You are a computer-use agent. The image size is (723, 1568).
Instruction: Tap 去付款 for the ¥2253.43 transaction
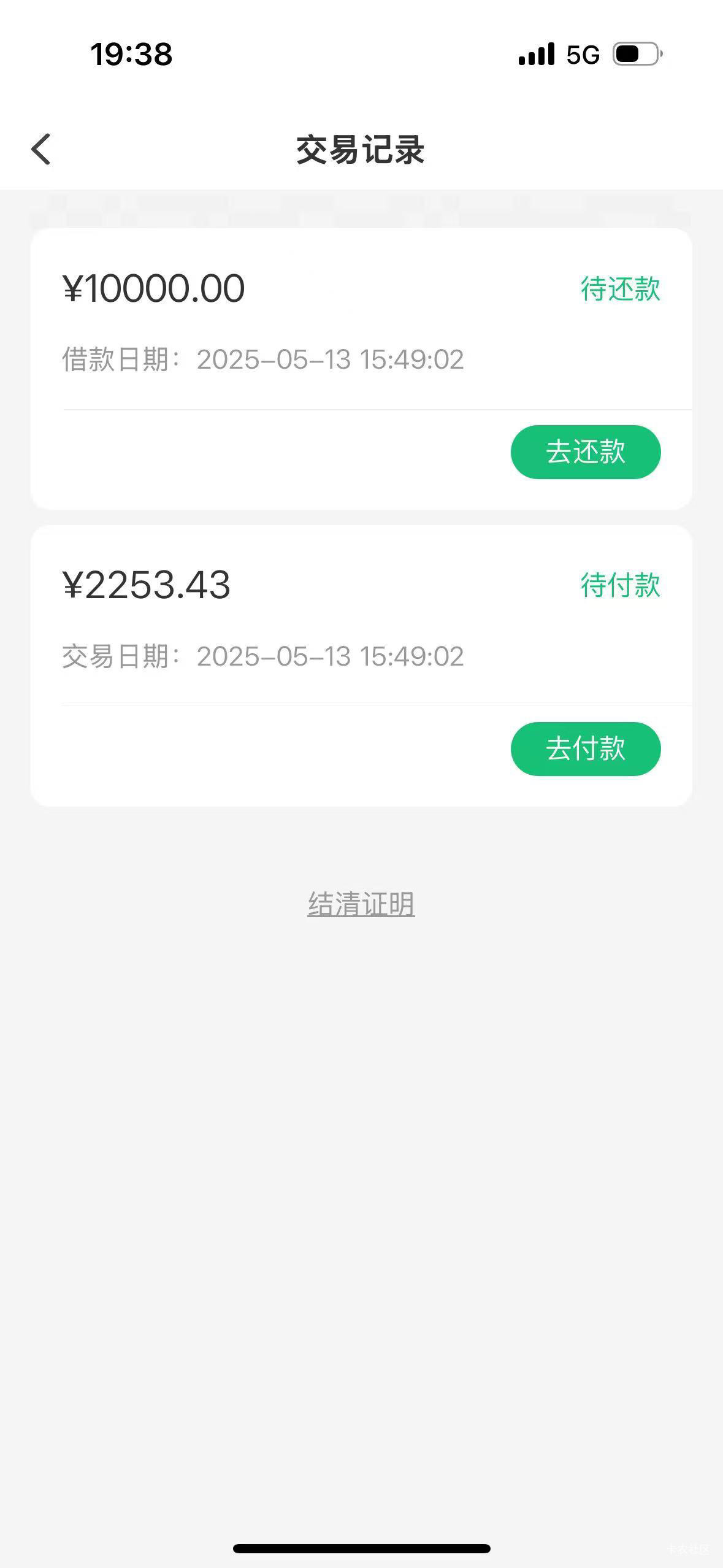(585, 749)
